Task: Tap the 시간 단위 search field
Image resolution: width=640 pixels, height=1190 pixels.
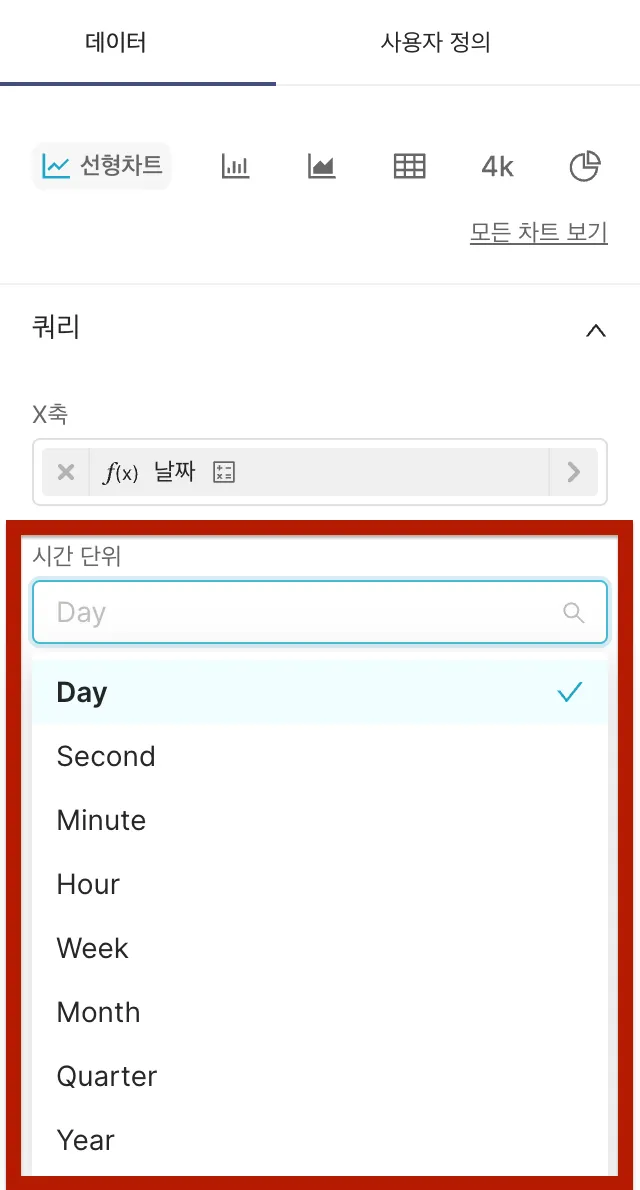Action: pyautogui.click(x=300, y=612)
